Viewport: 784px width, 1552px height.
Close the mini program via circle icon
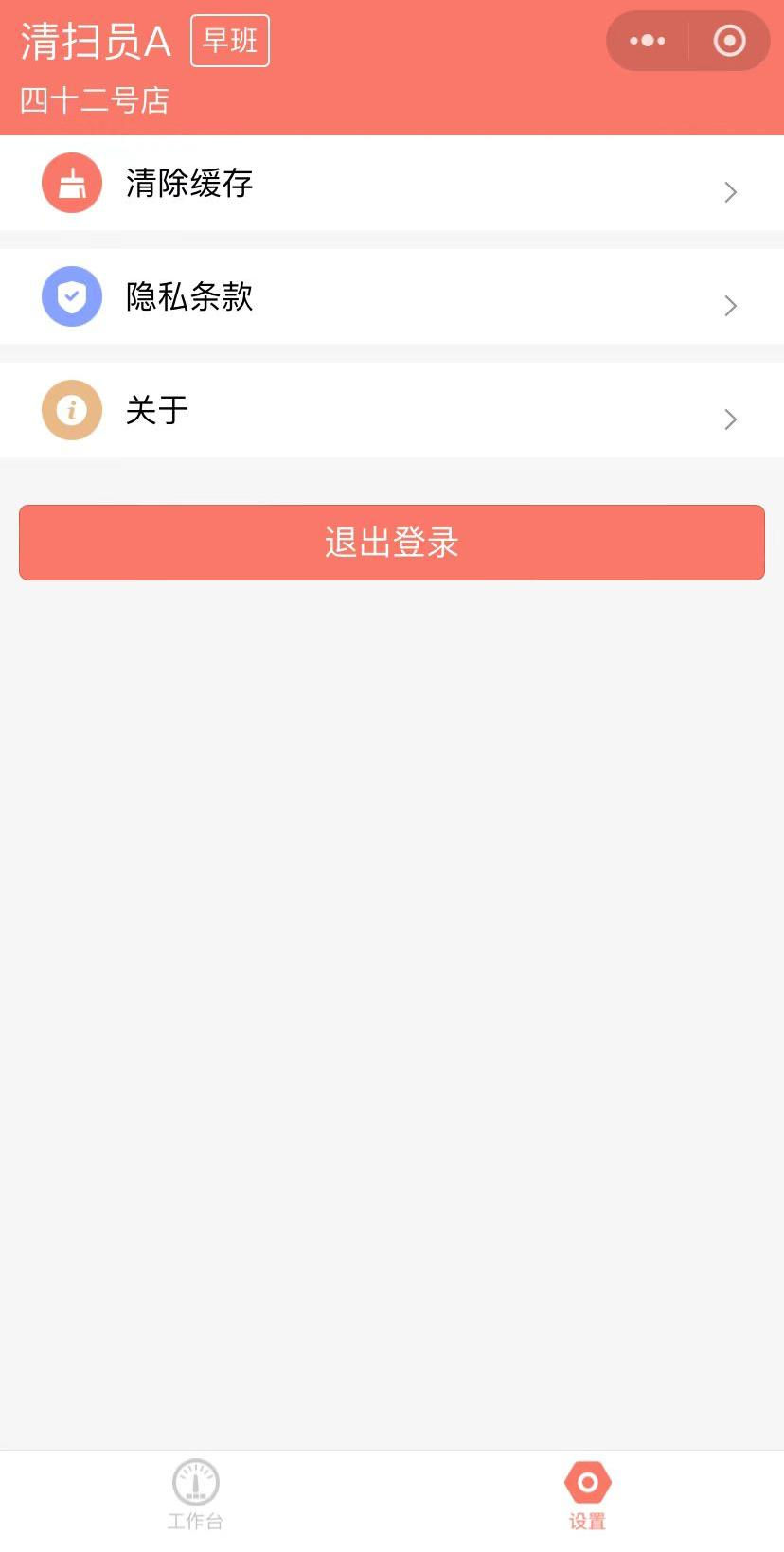click(x=729, y=41)
